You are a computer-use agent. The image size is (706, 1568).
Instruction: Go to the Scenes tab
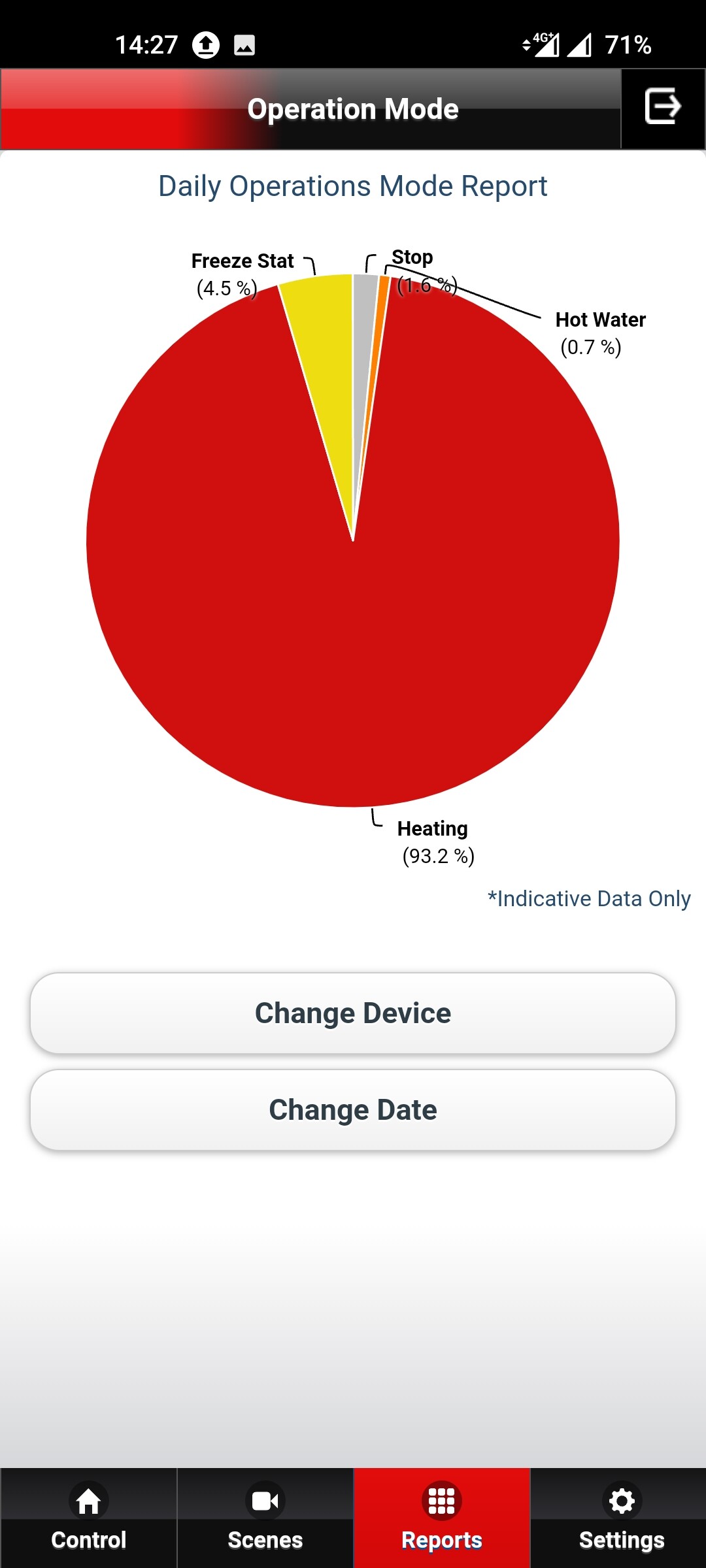click(265, 1518)
